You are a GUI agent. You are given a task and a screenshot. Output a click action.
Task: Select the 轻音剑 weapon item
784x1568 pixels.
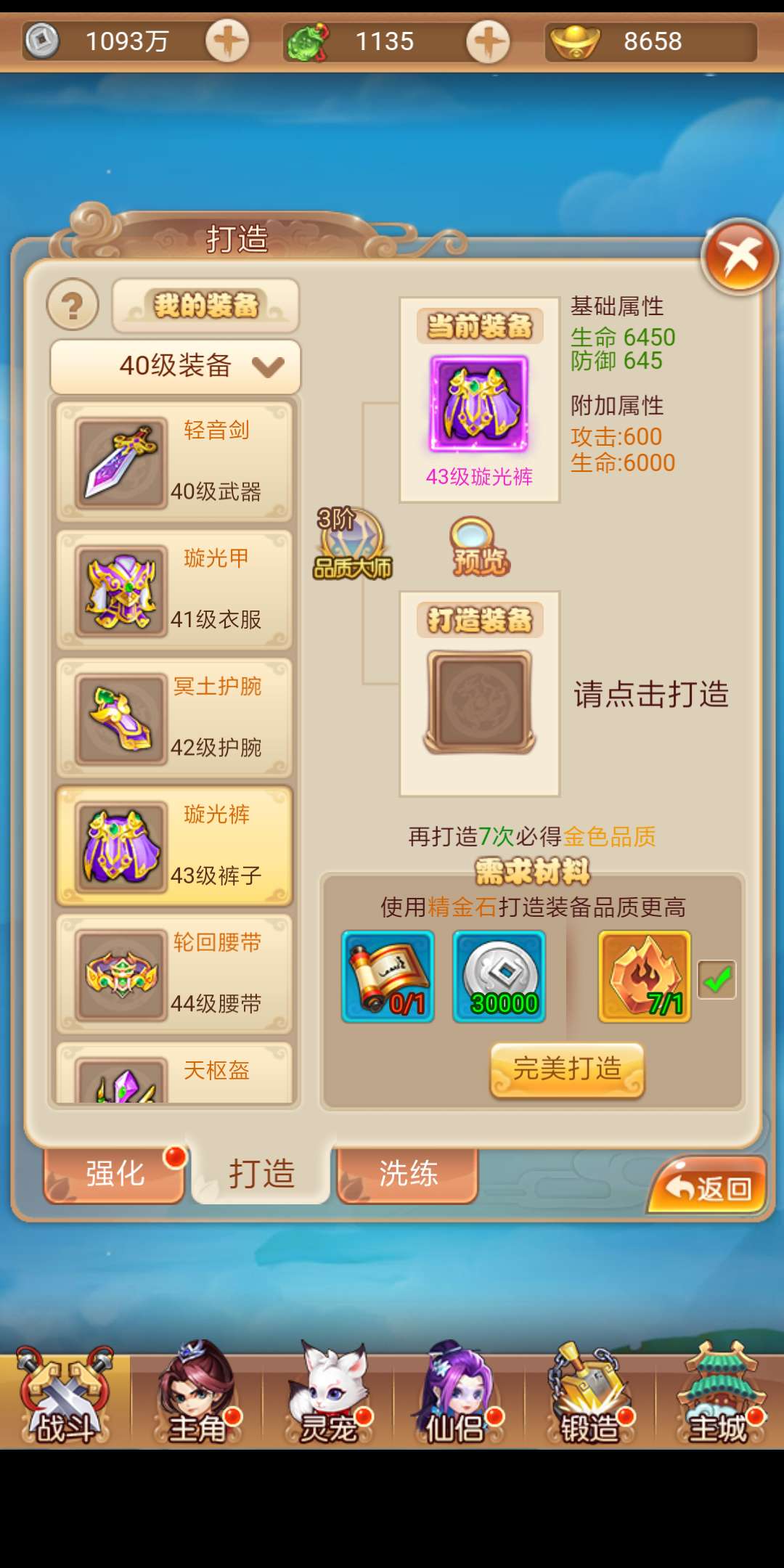174,462
